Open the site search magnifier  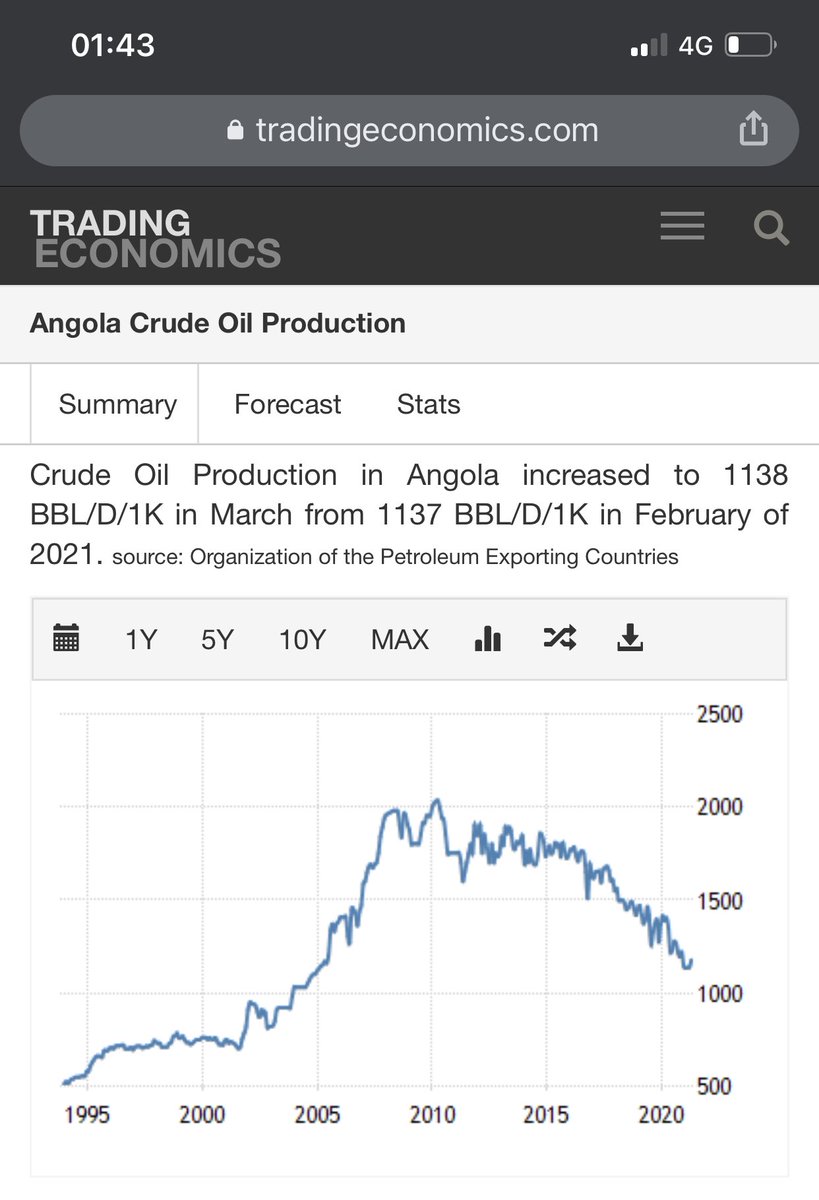771,228
